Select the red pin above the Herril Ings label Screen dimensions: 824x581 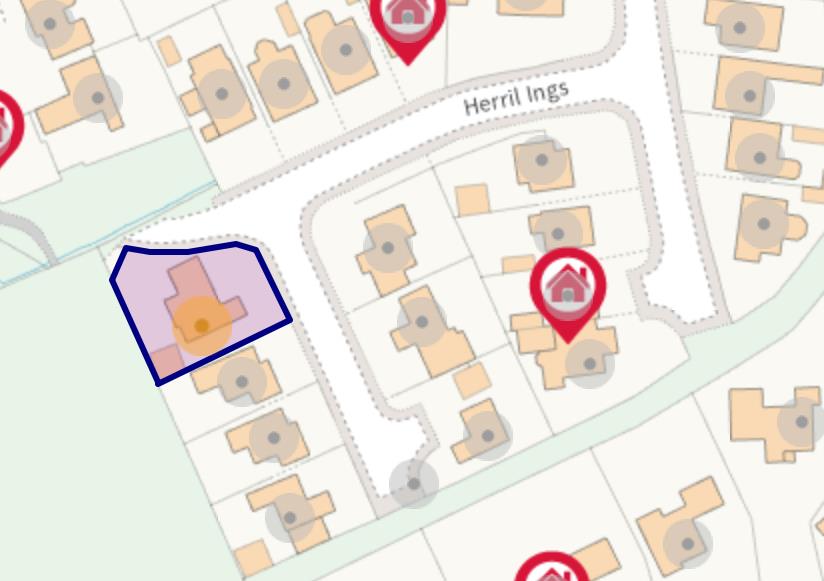point(407,22)
